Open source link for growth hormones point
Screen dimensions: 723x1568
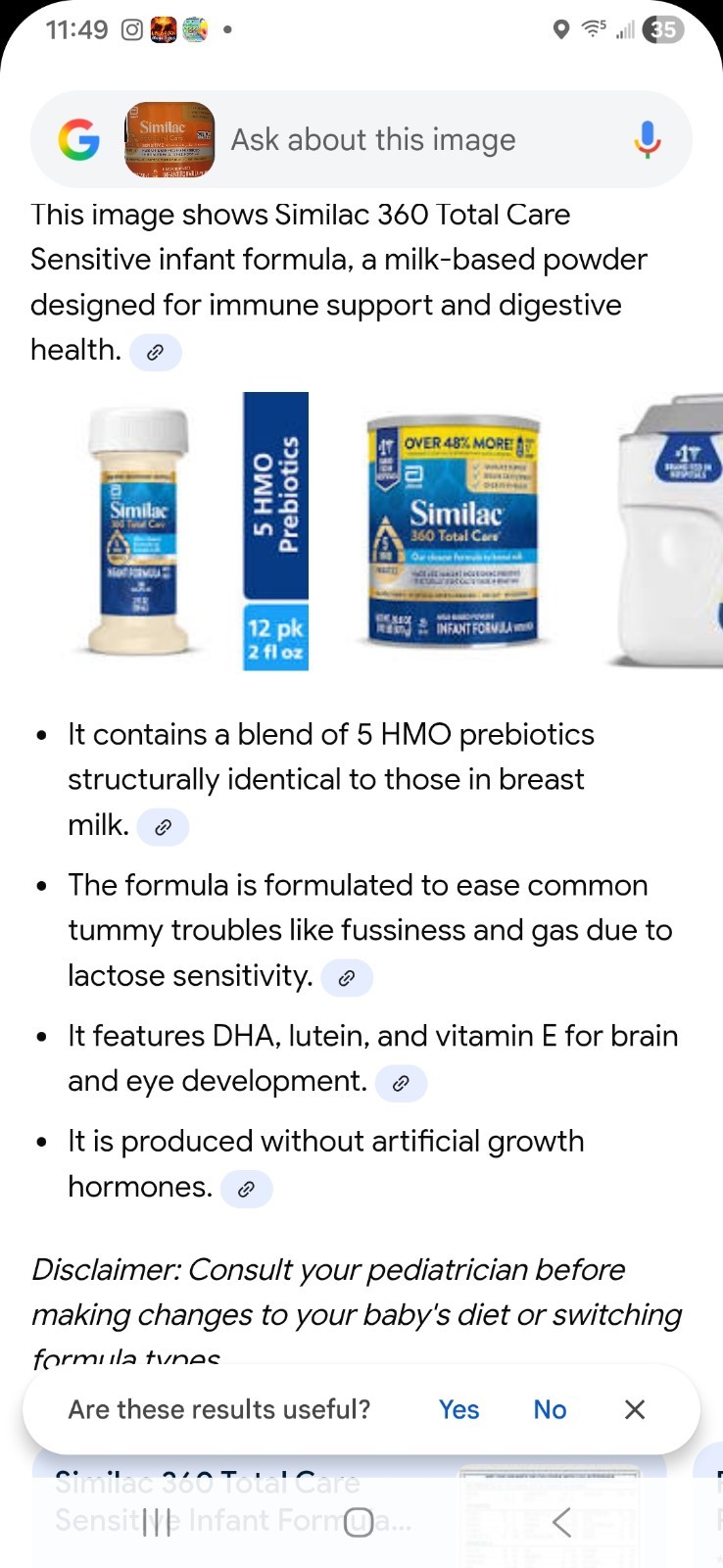point(246,1189)
